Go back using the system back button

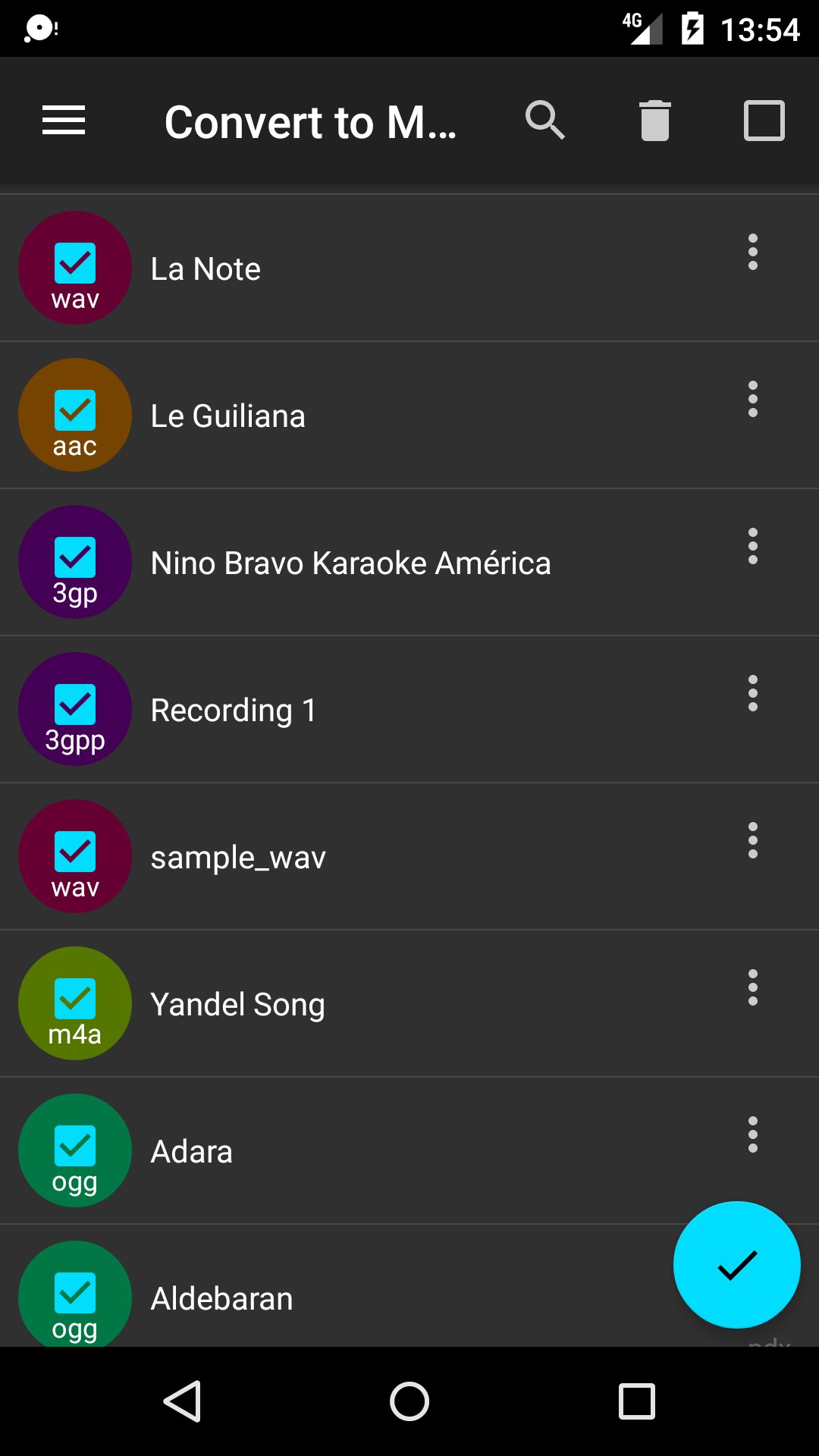point(183,1401)
